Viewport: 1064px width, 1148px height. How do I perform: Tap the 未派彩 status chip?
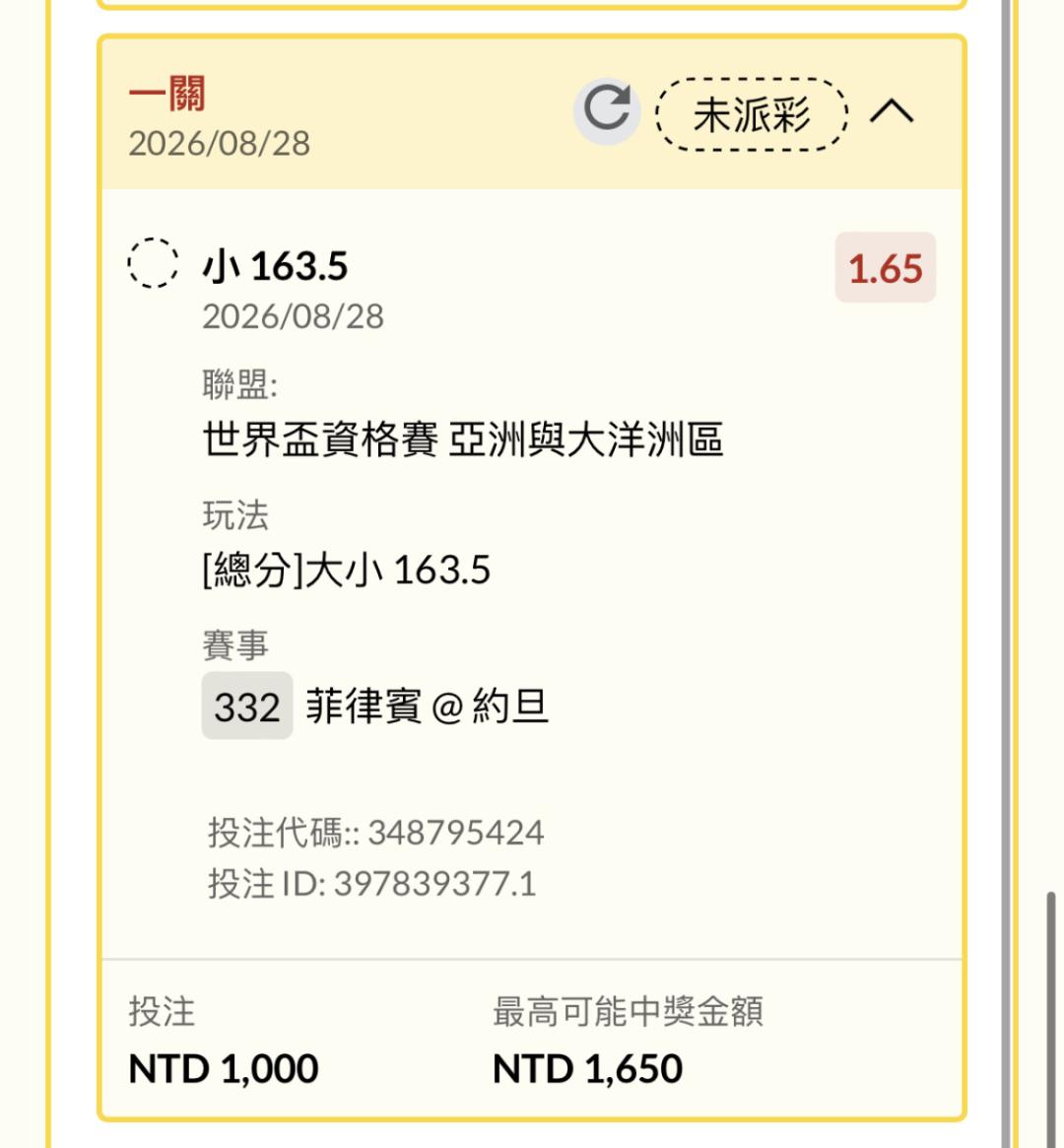pyautogui.click(x=752, y=114)
